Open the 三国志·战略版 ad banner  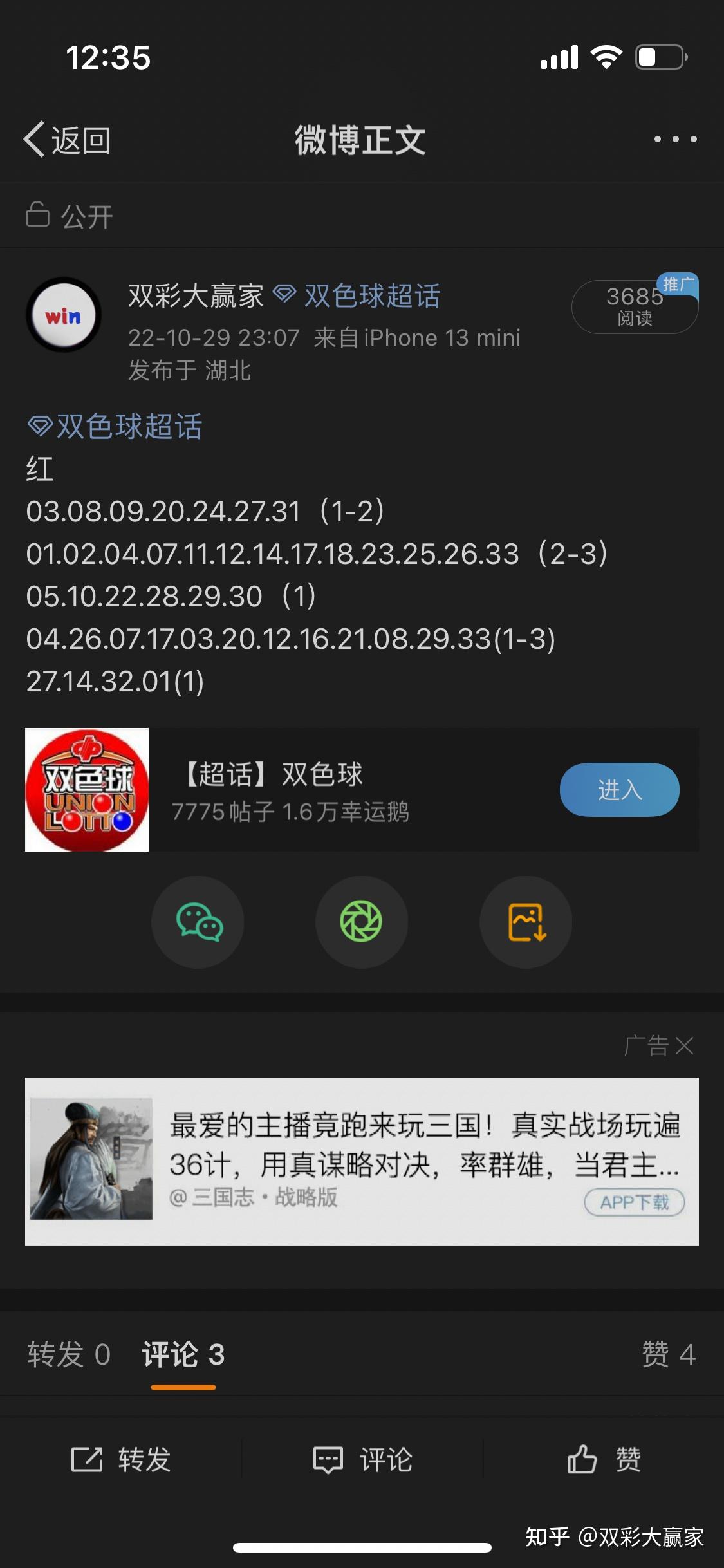click(x=362, y=1162)
